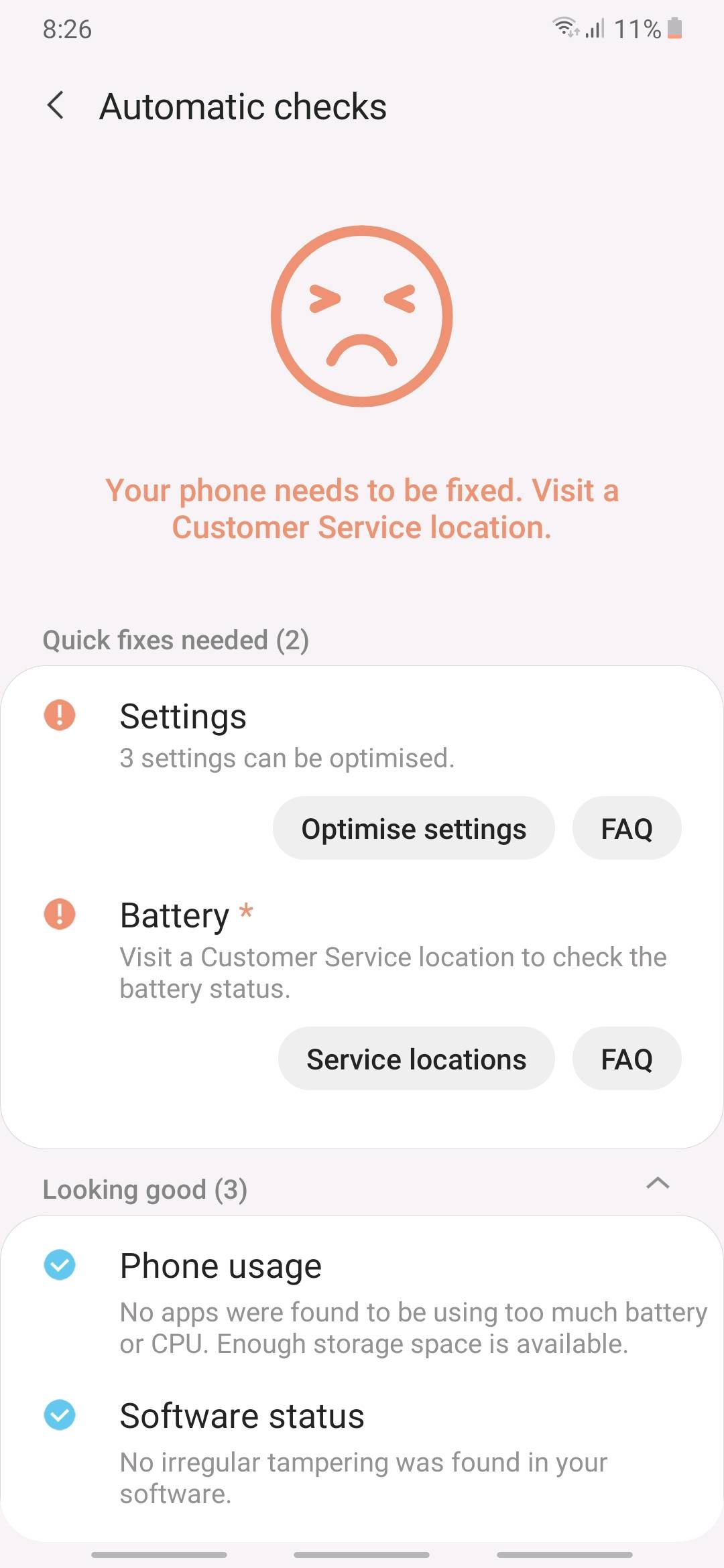Open the FAQ for Battery

click(x=626, y=1059)
